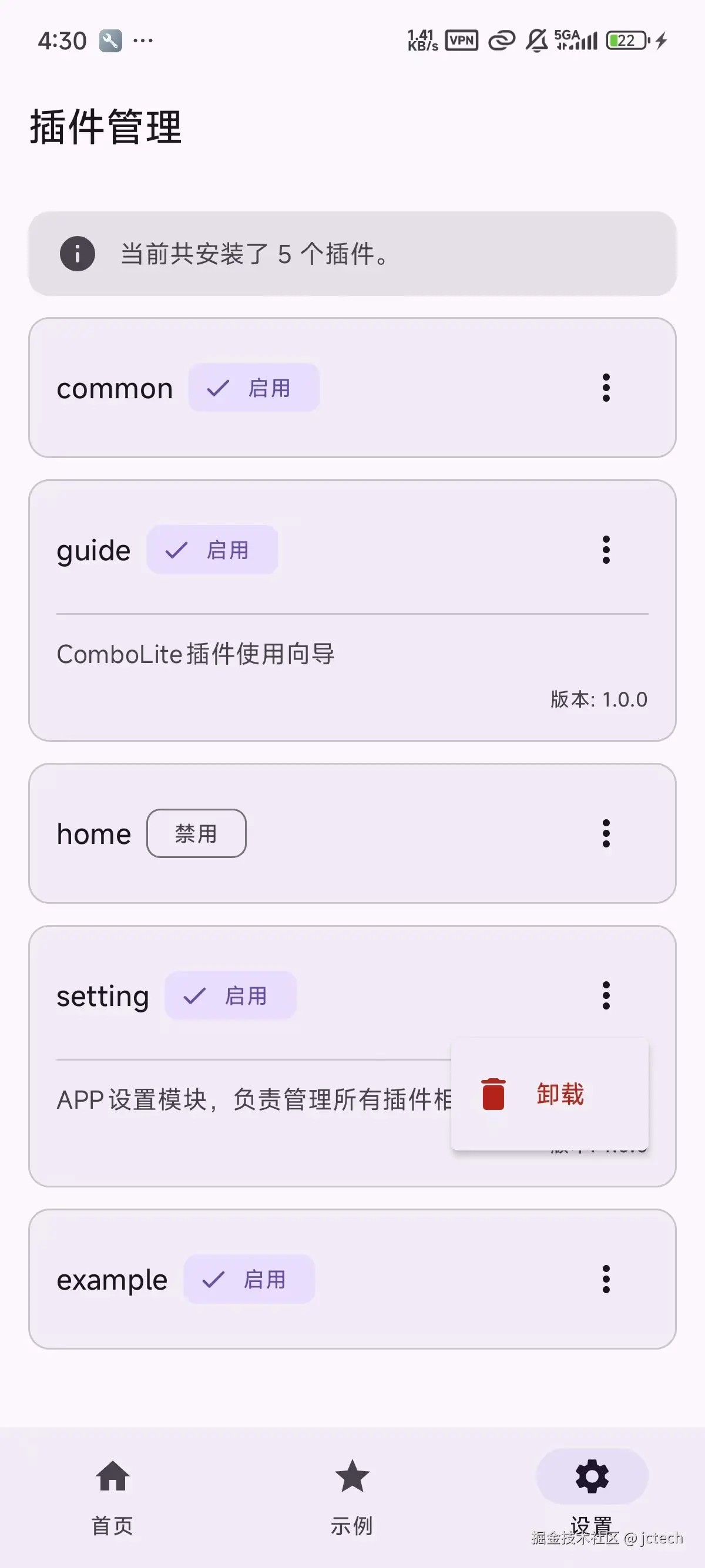Viewport: 705px width, 1568px height.
Task: Click the example plugin 启用 button
Action: coord(249,1279)
